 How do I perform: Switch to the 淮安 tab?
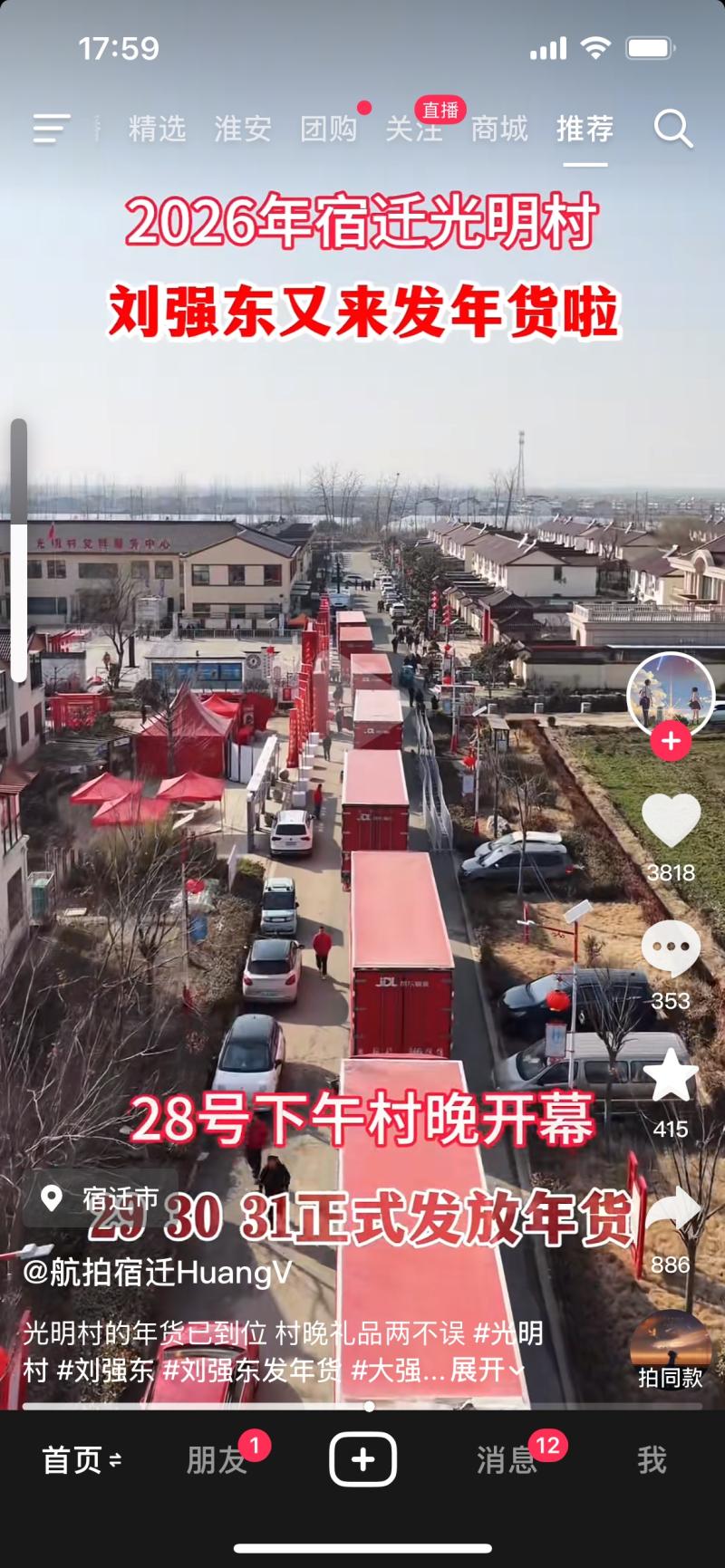243,129
